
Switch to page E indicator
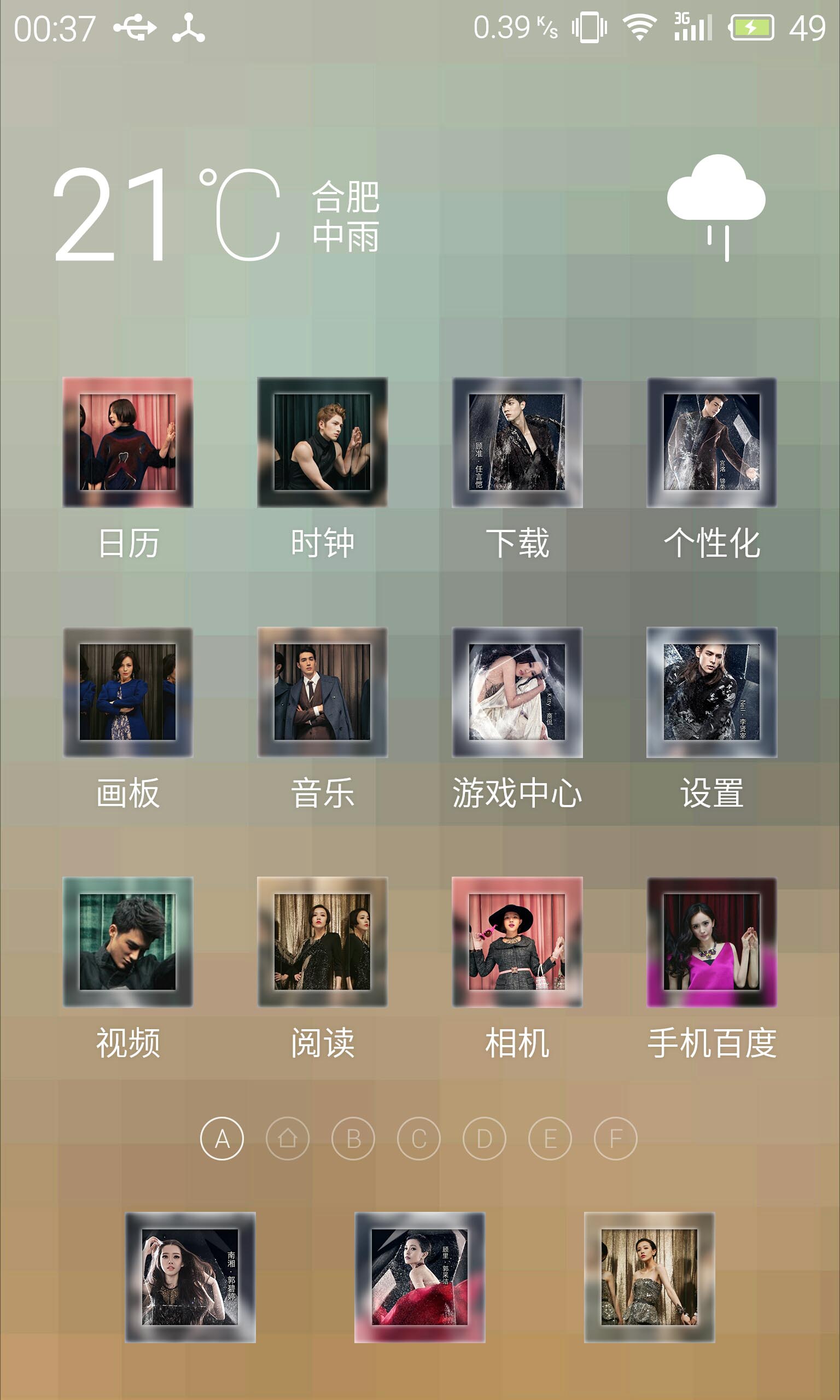pyautogui.click(x=550, y=1139)
